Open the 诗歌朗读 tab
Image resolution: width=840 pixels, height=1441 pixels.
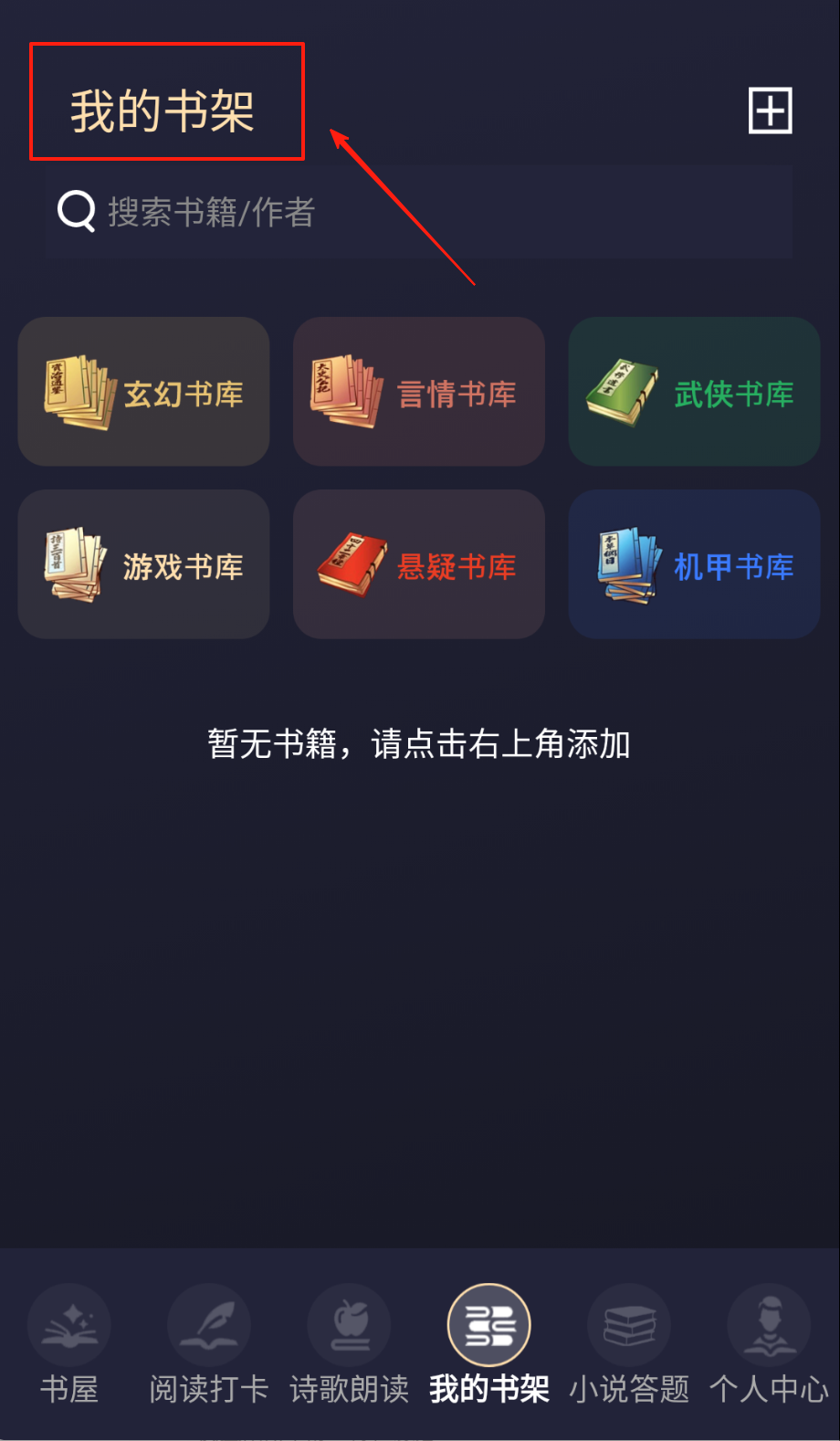[x=349, y=1343]
